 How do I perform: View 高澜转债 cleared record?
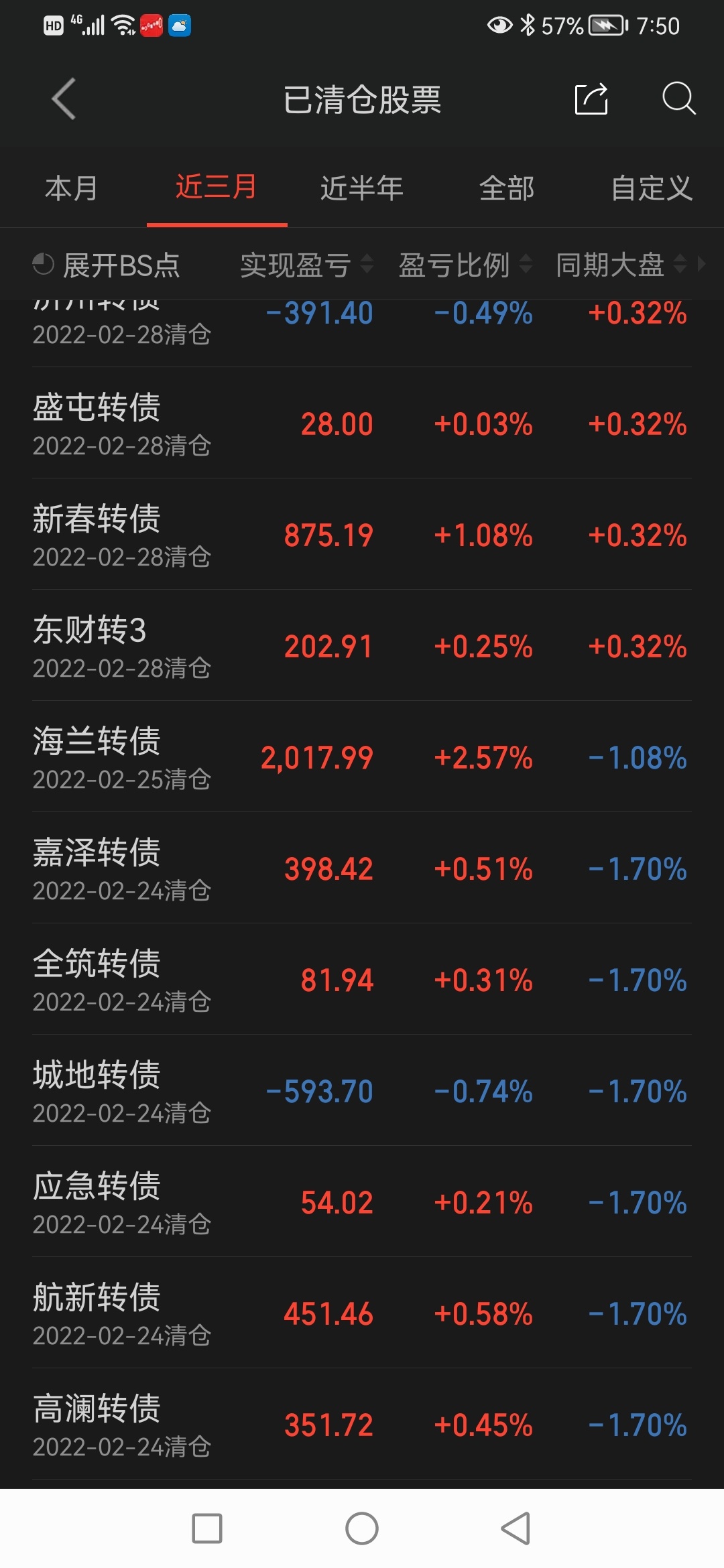[362, 1424]
